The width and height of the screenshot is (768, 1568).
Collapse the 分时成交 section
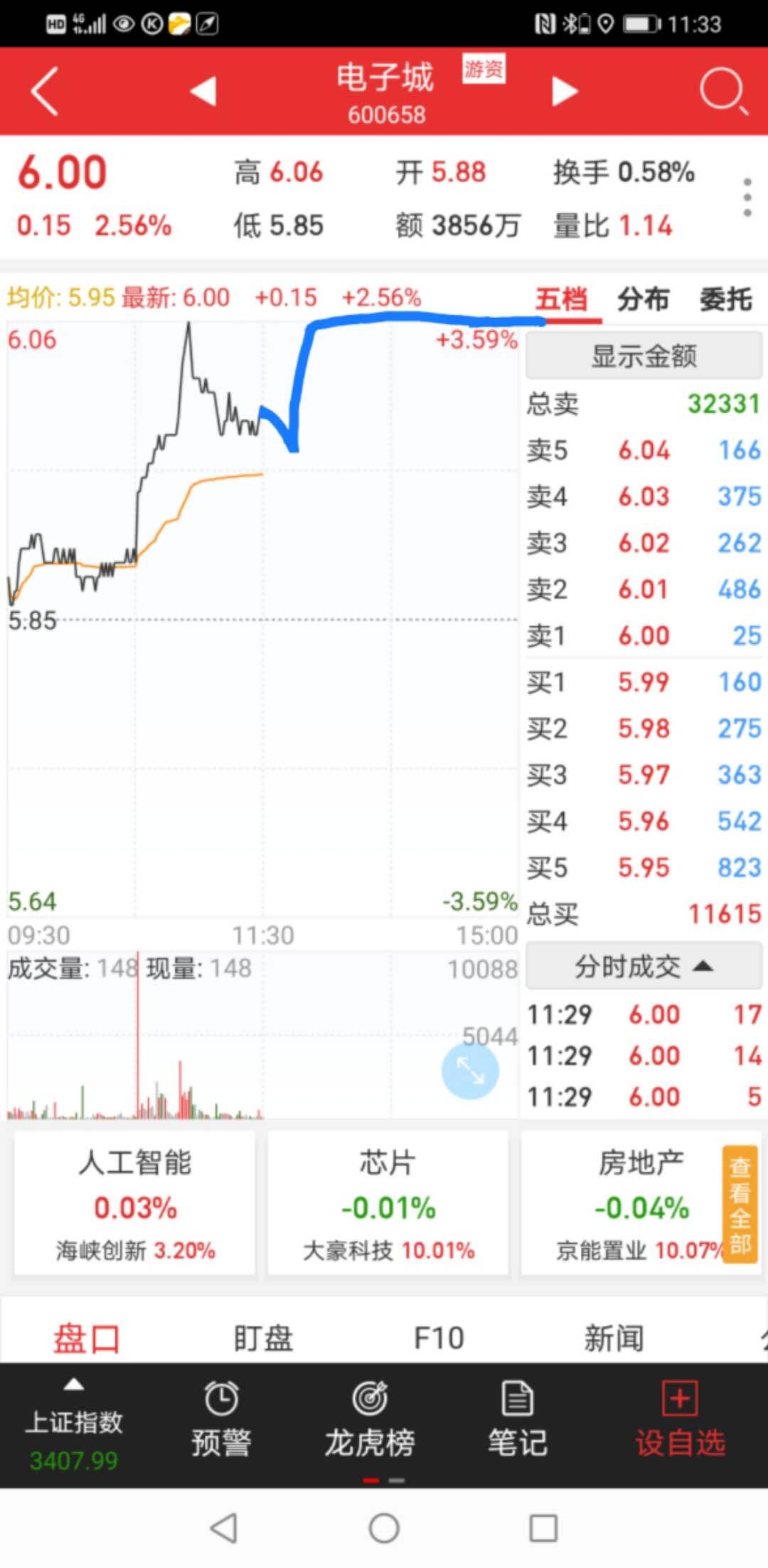(644, 966)
